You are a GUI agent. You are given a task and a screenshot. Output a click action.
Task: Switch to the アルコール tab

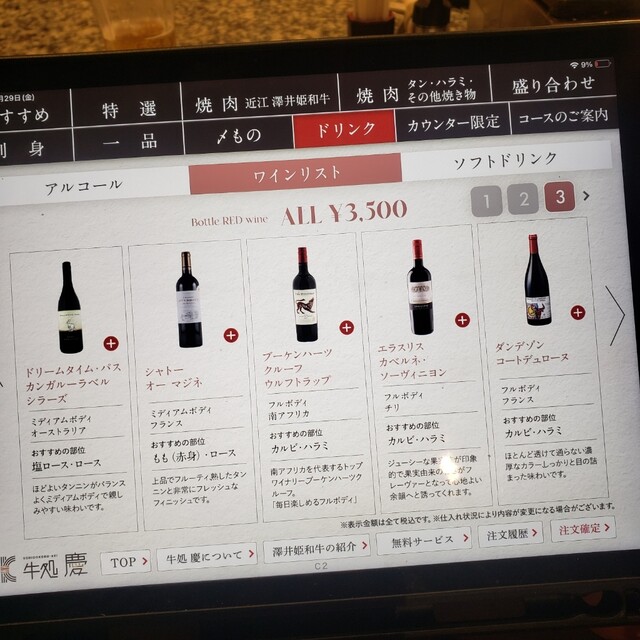[x=84, y=185]
